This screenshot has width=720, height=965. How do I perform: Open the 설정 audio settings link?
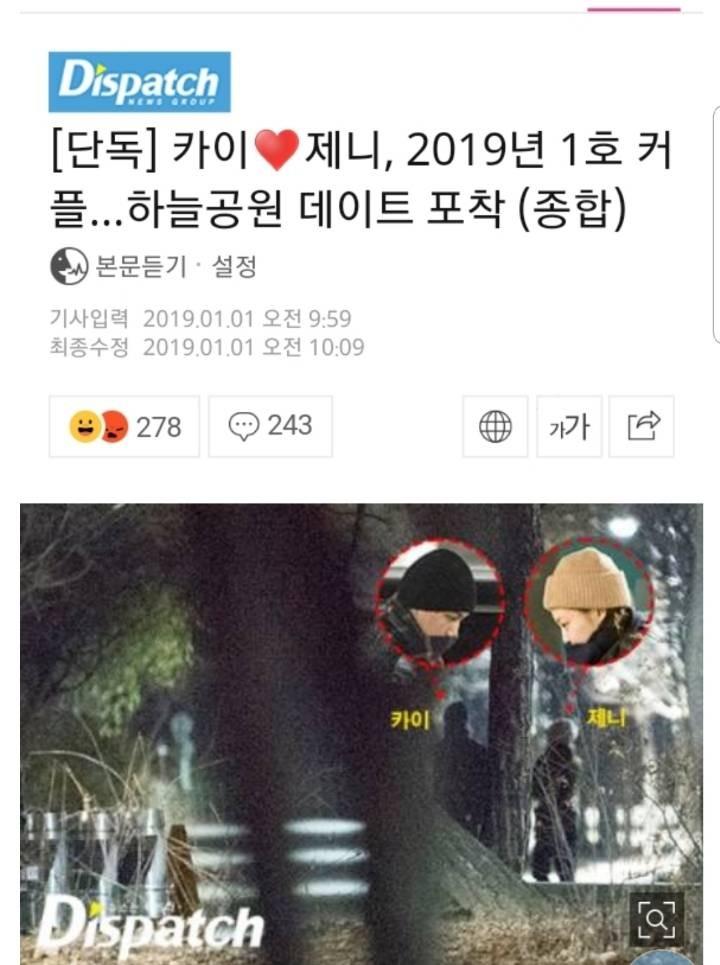pos(235,267)
